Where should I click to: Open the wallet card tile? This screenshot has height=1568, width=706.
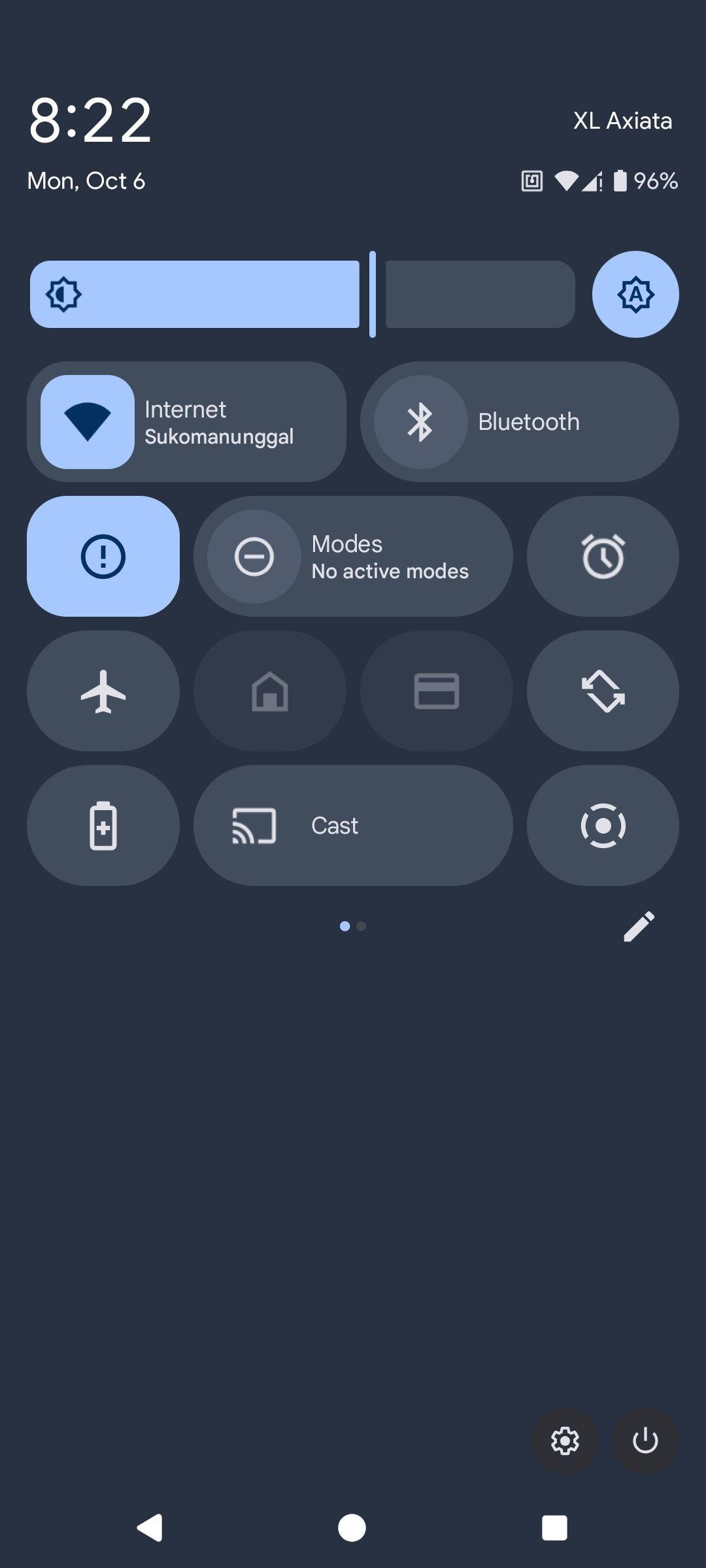click(x=436, y=691)
